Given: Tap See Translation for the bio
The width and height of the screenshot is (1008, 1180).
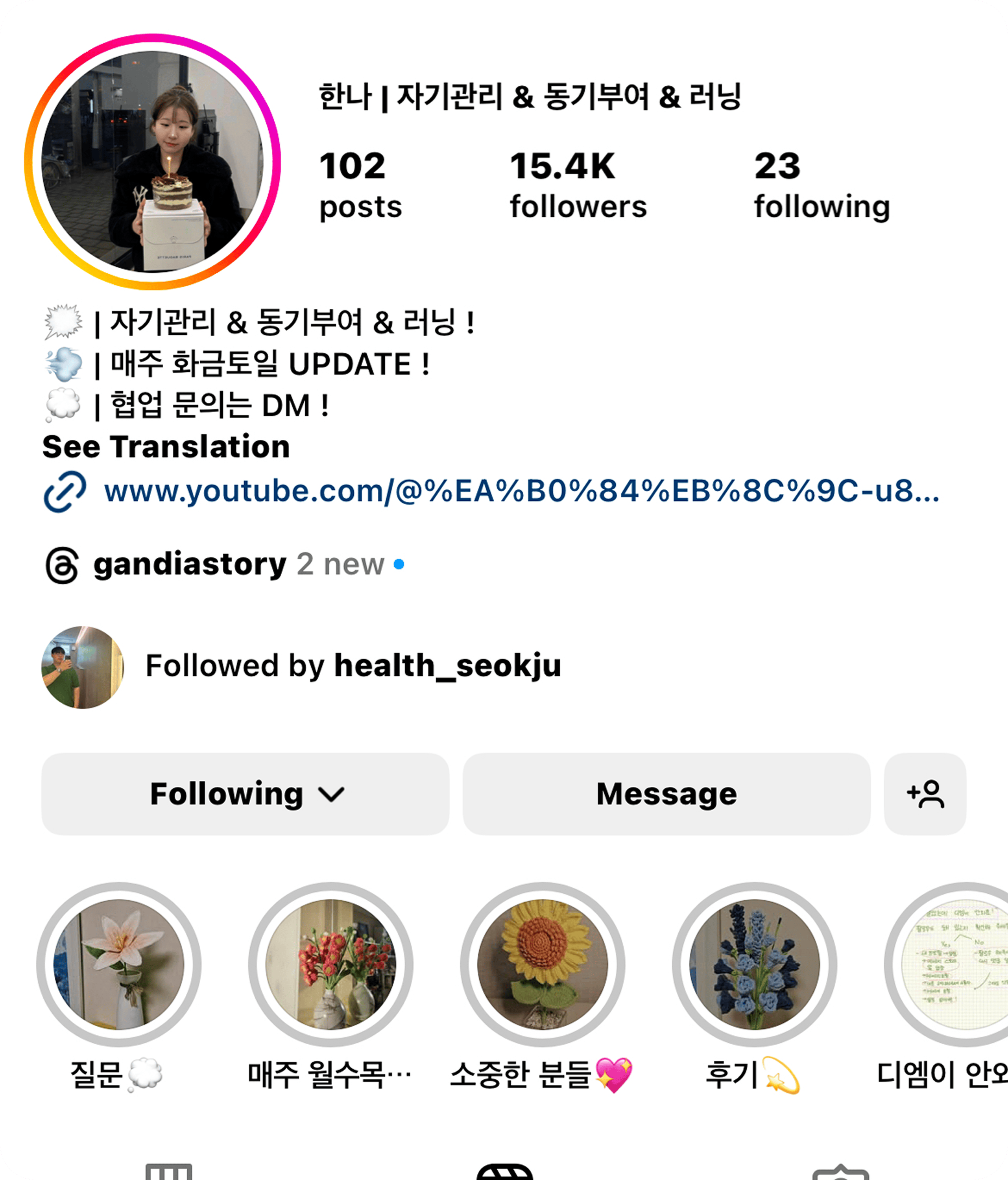Looking at the screenshot, I should [166, 446].
